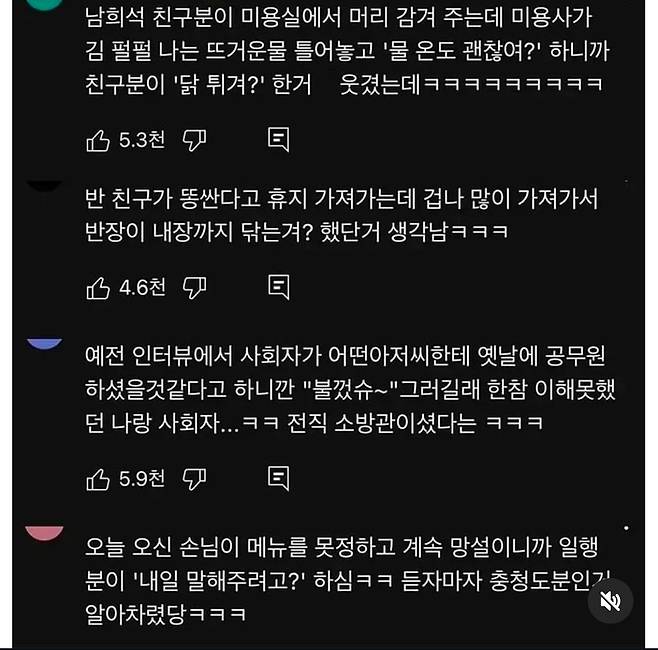The width and height of the screenshot is (658, 650).
Task: Dislike the comment about 반 친구 휴지
Action: 195,288
